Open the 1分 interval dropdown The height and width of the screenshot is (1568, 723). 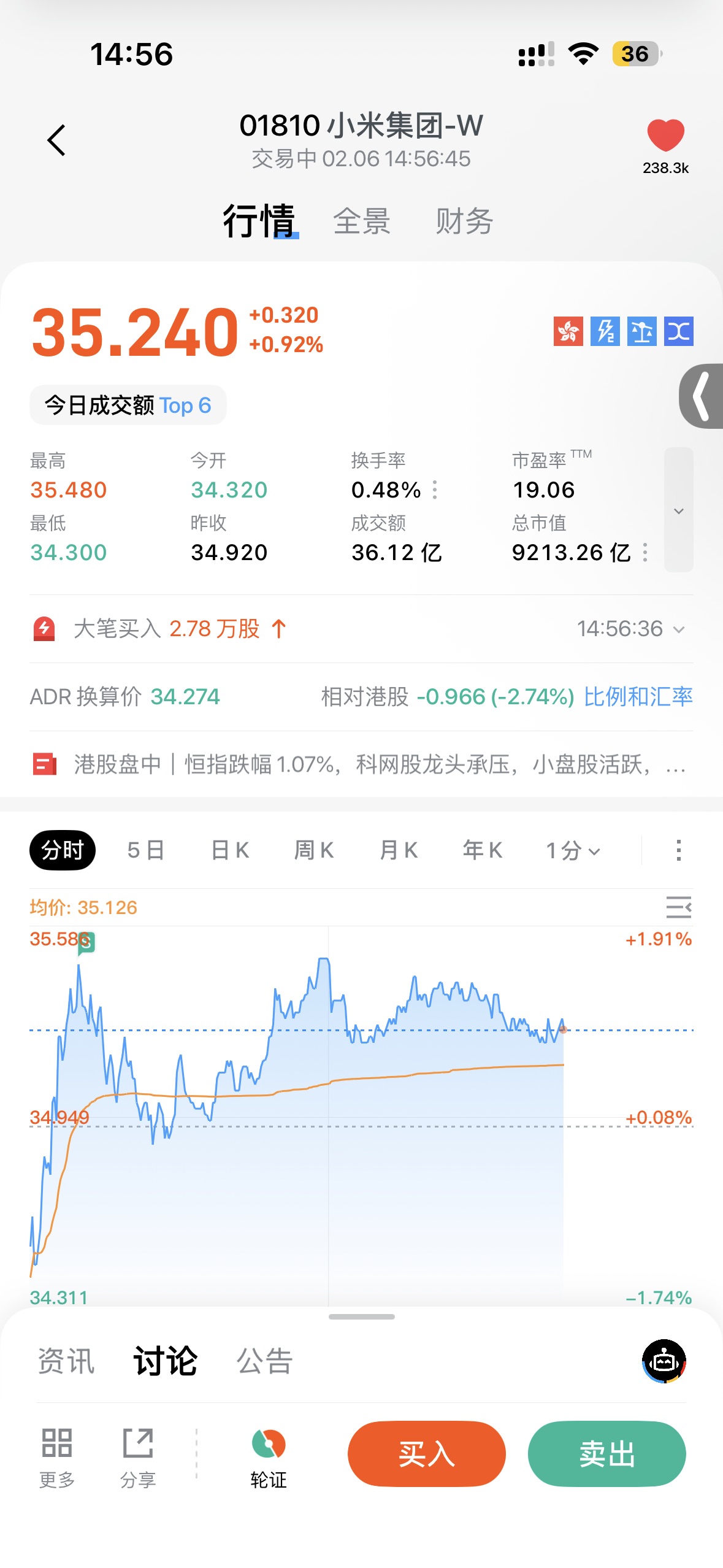click(x=573, y=851)
